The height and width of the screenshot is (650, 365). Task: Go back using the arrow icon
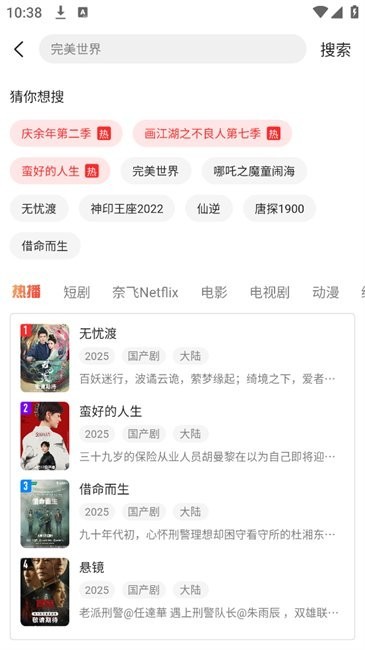(x=19, y=49)
